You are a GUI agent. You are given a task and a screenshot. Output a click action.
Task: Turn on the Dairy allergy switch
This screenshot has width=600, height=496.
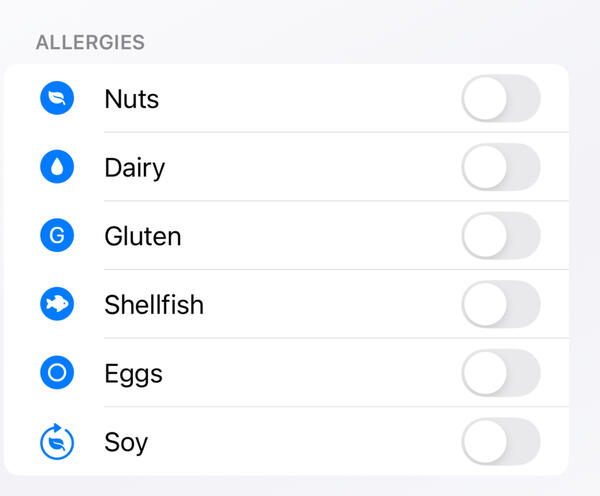click(x=500, y=167)
